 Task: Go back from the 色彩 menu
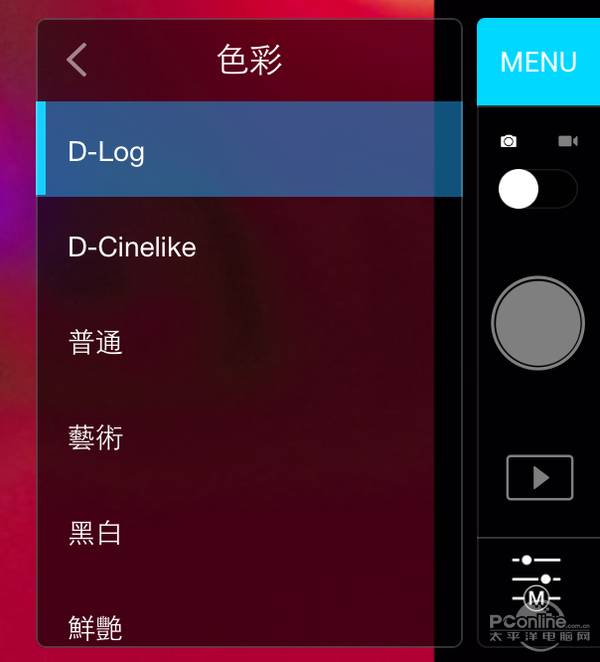click(x=77, y=60)
